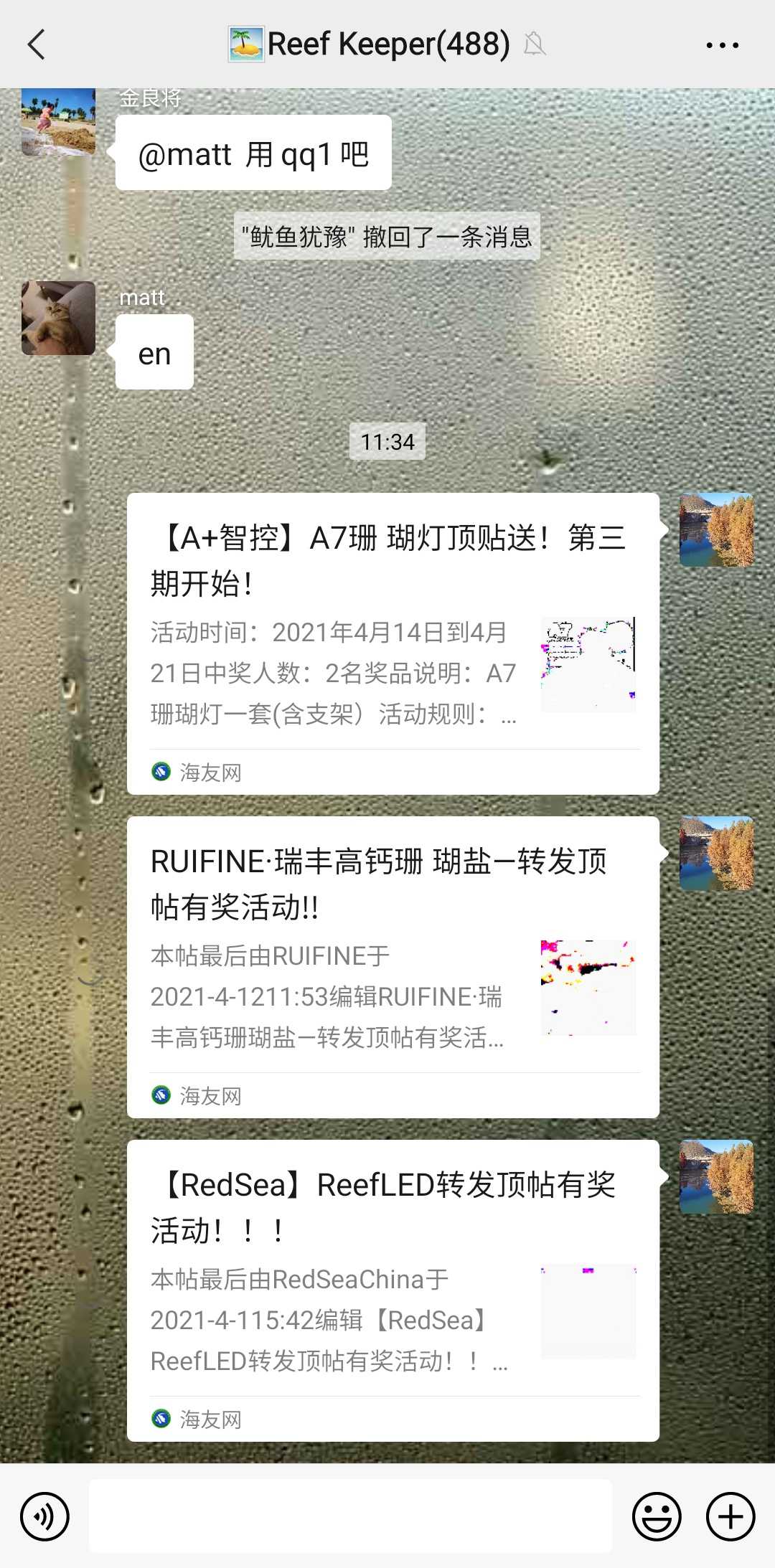Open the RUIFINE瑞丰高钙珊瑚盐 link card
This screenshot has height=1568, width=775.
[393, 966]
